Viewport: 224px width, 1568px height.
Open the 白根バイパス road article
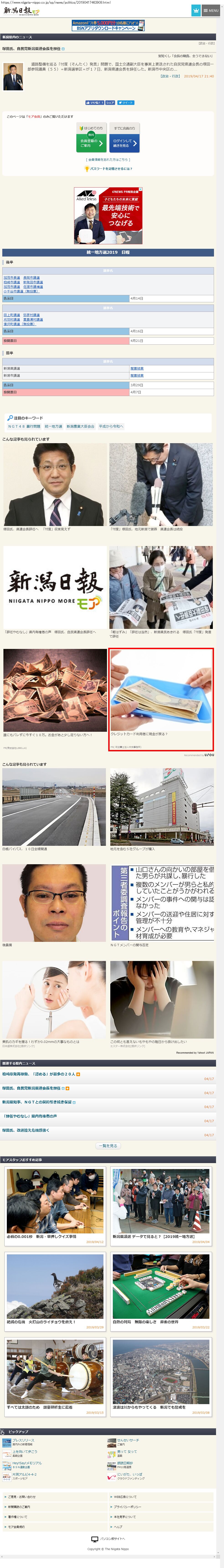54,810
